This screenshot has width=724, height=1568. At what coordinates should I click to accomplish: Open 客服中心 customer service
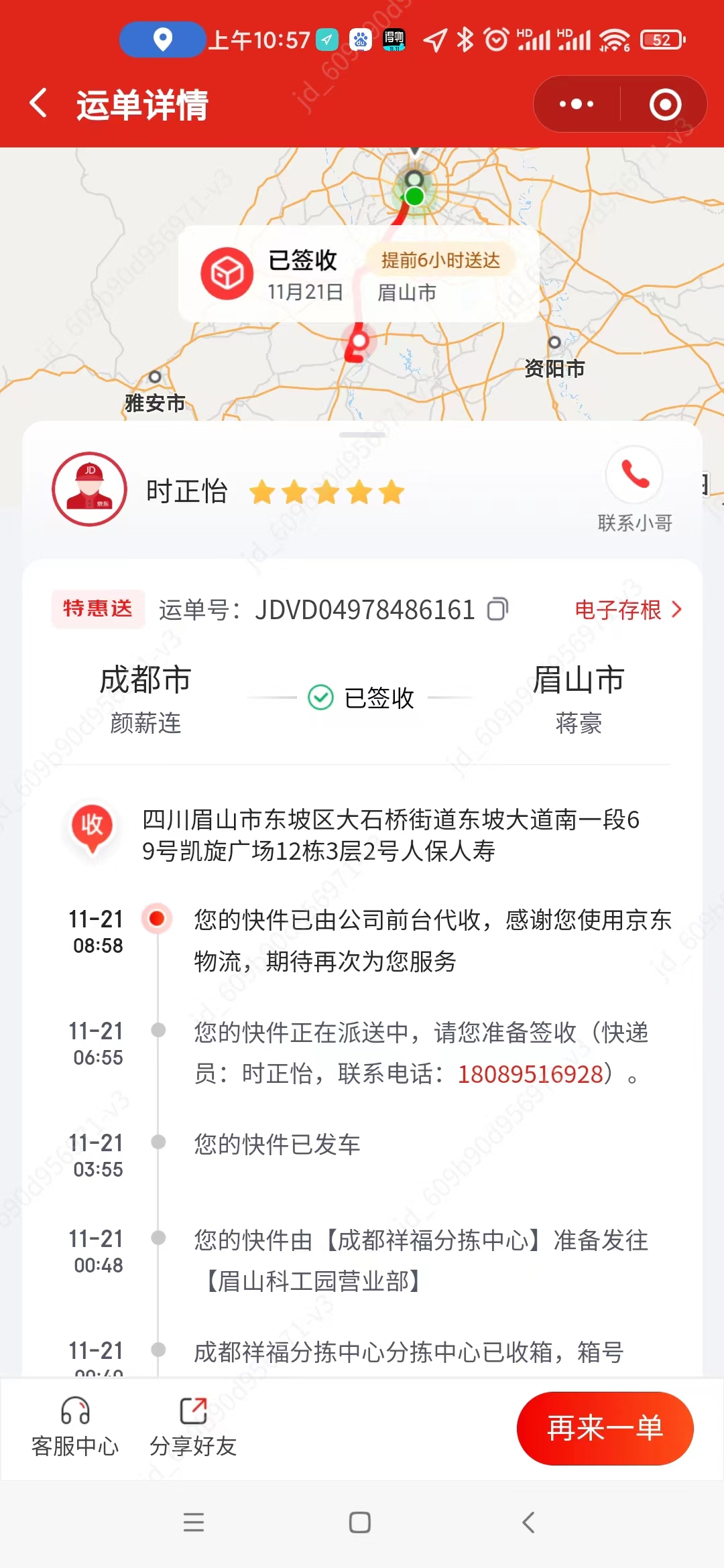75,1427
